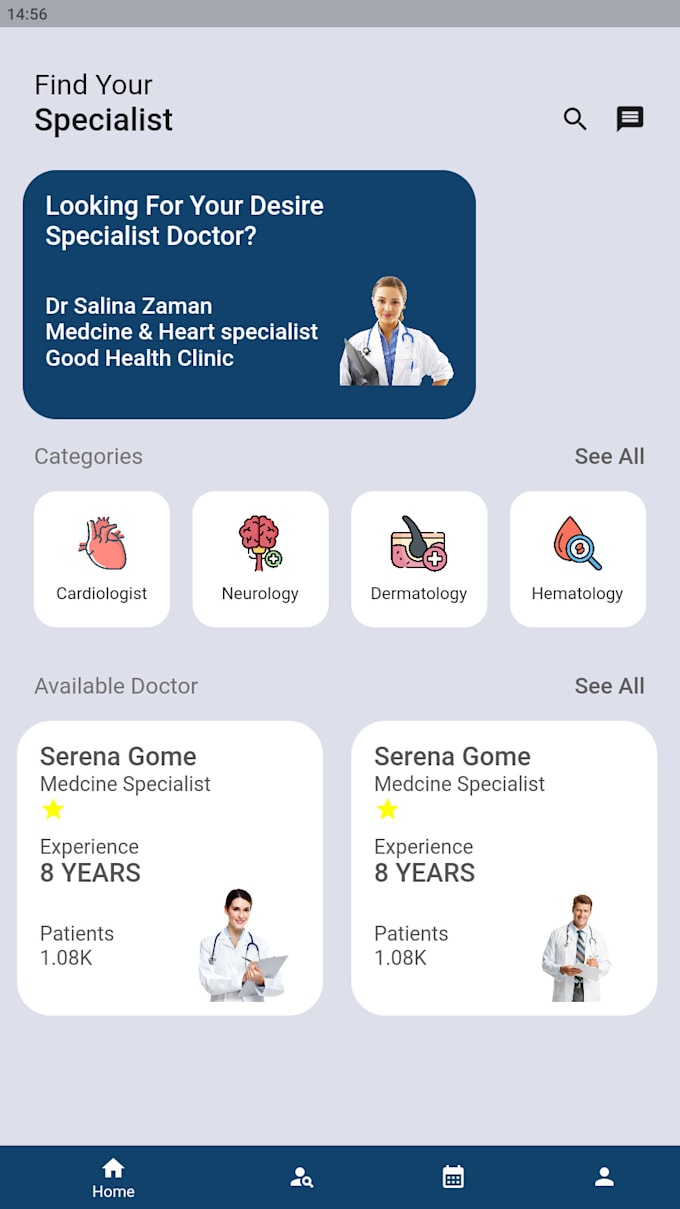Screen dimensions: 680x1209
Task: Open Serena Gome card with male doctor
Action: tap(504, 868)
